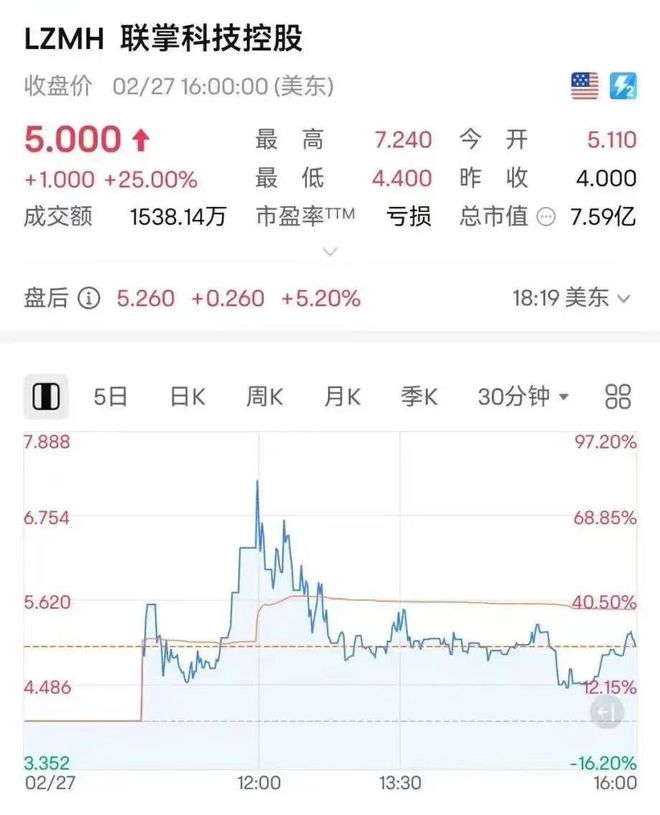Tap the blue lightning Level 2 icon

tap(623, 86)
